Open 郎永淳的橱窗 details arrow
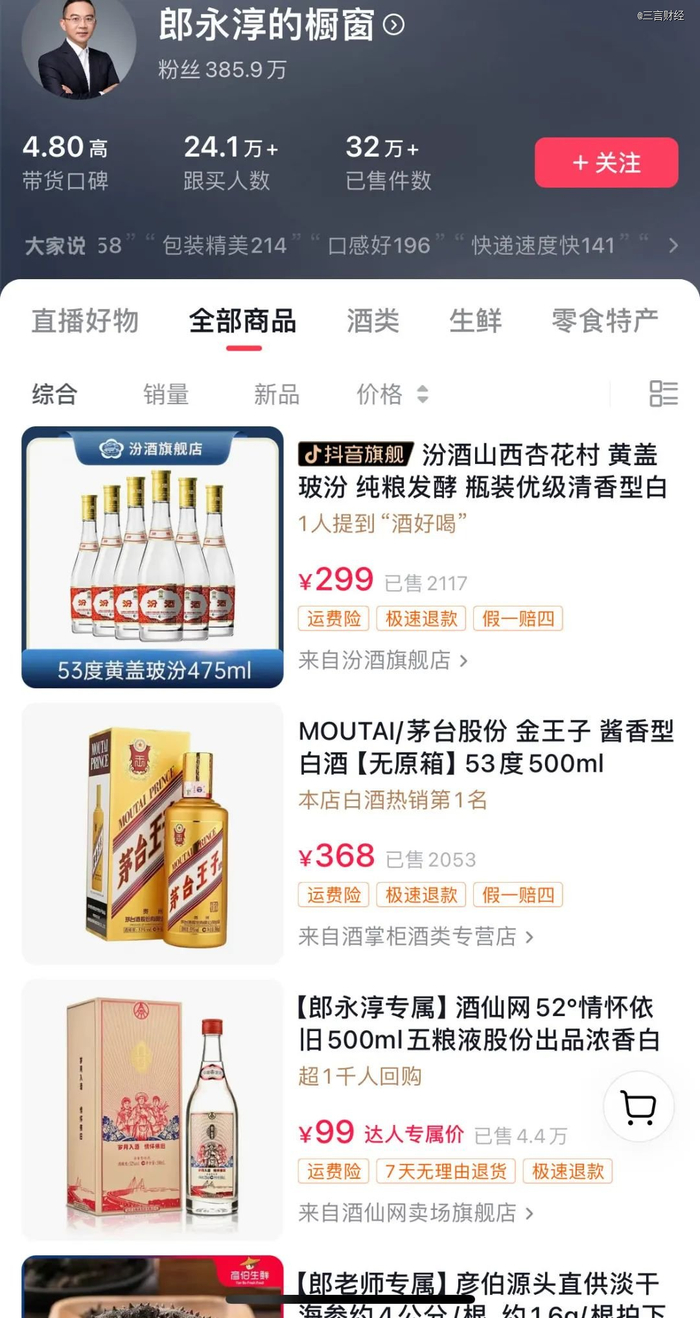The image size is (700, 1318). tap(394, 25)
